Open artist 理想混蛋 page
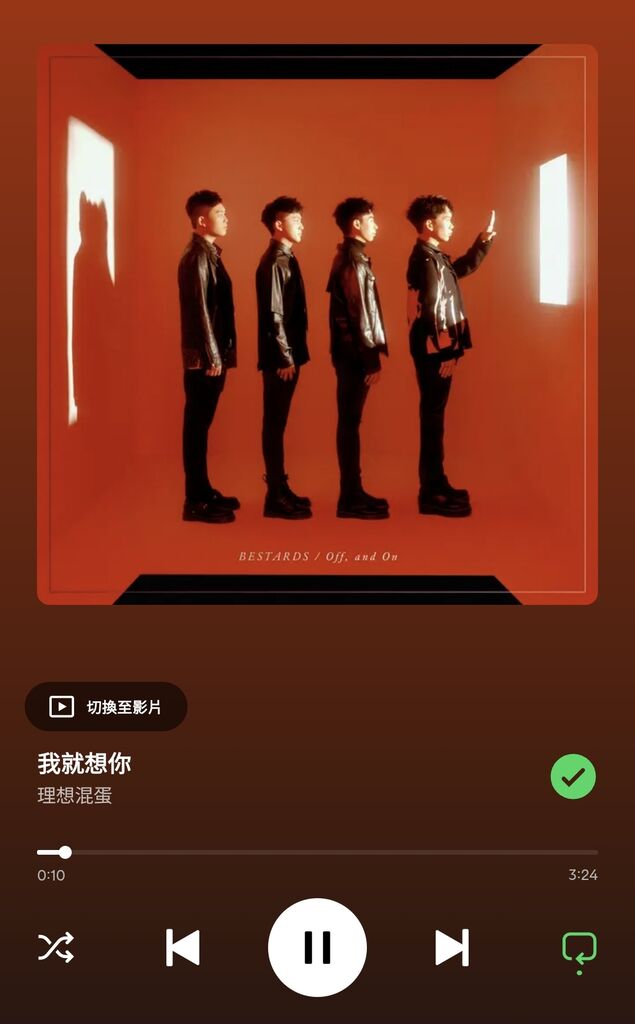This screenshot has height=1024, width=635. point(74,795)
